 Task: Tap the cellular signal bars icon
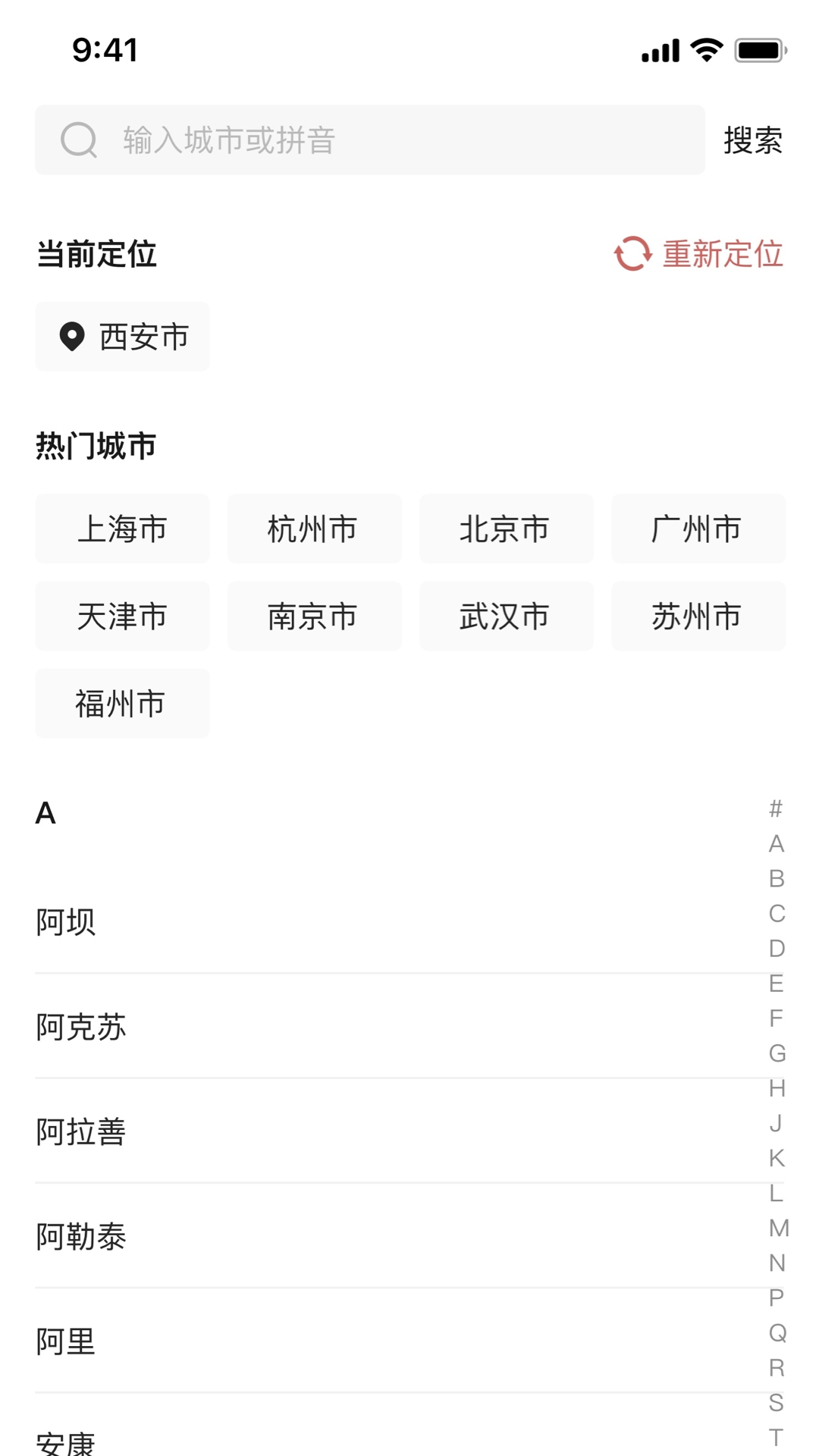658,50
